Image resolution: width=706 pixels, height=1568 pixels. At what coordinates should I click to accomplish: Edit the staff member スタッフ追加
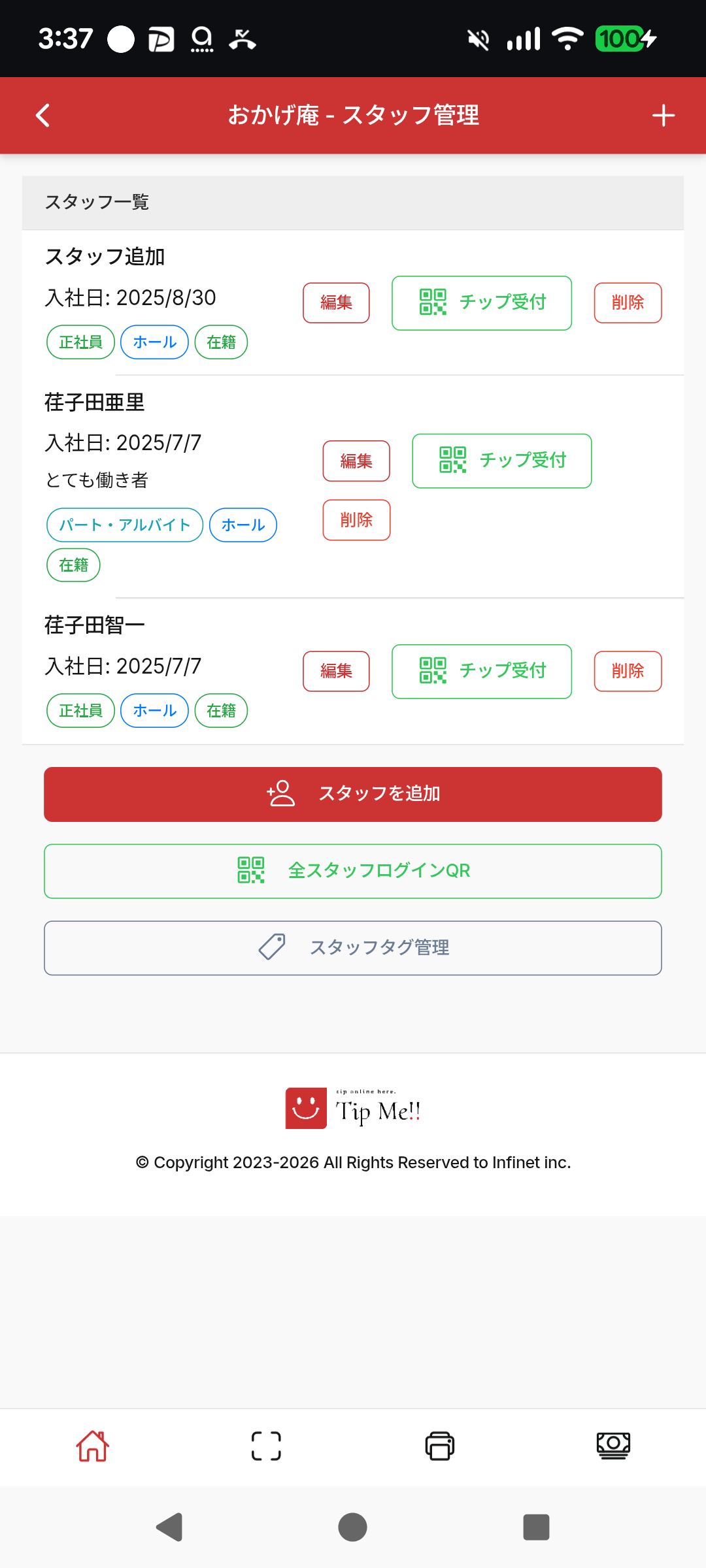coord(336,302)
